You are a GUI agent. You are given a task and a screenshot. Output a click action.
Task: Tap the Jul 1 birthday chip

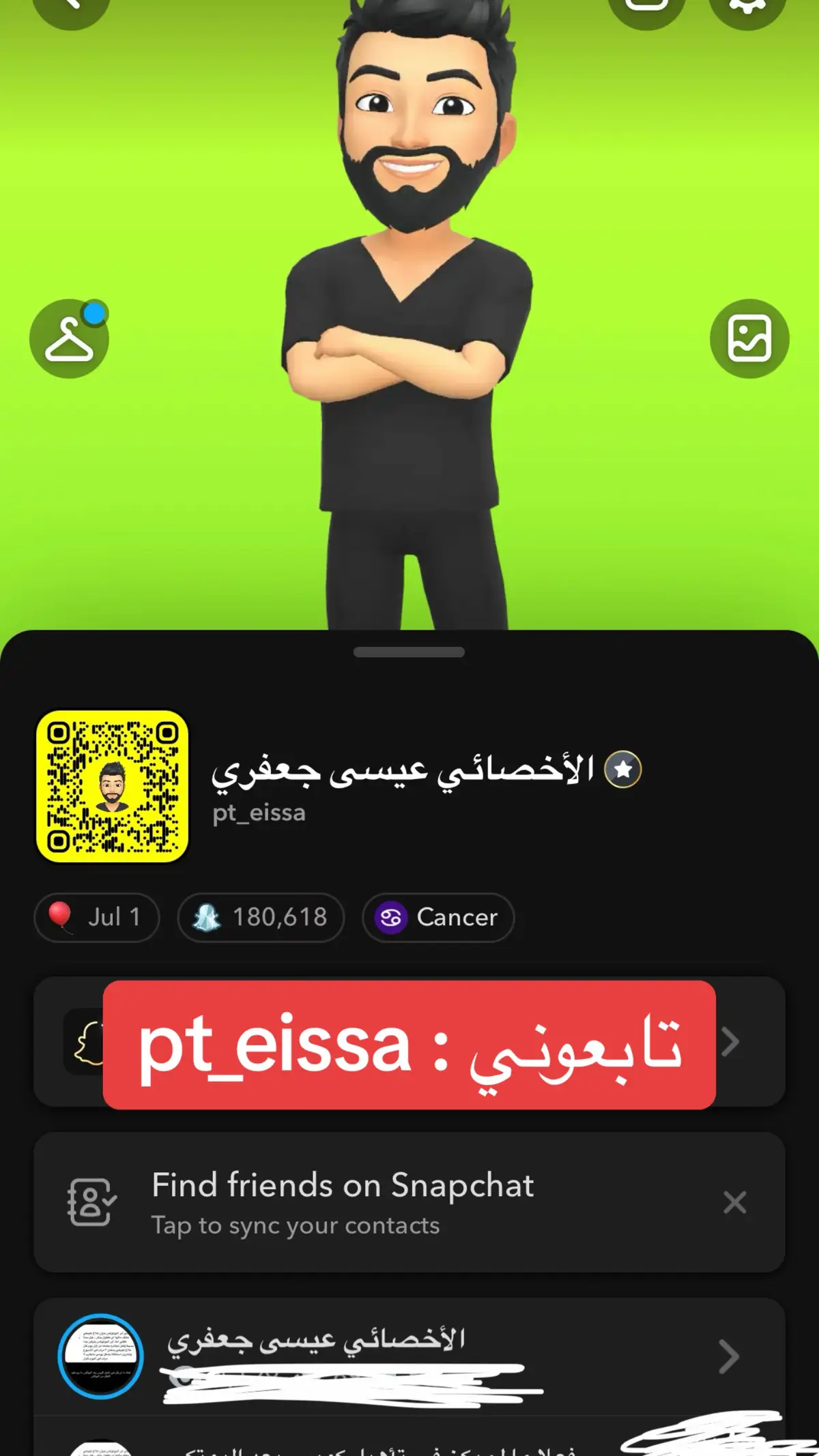97,917
